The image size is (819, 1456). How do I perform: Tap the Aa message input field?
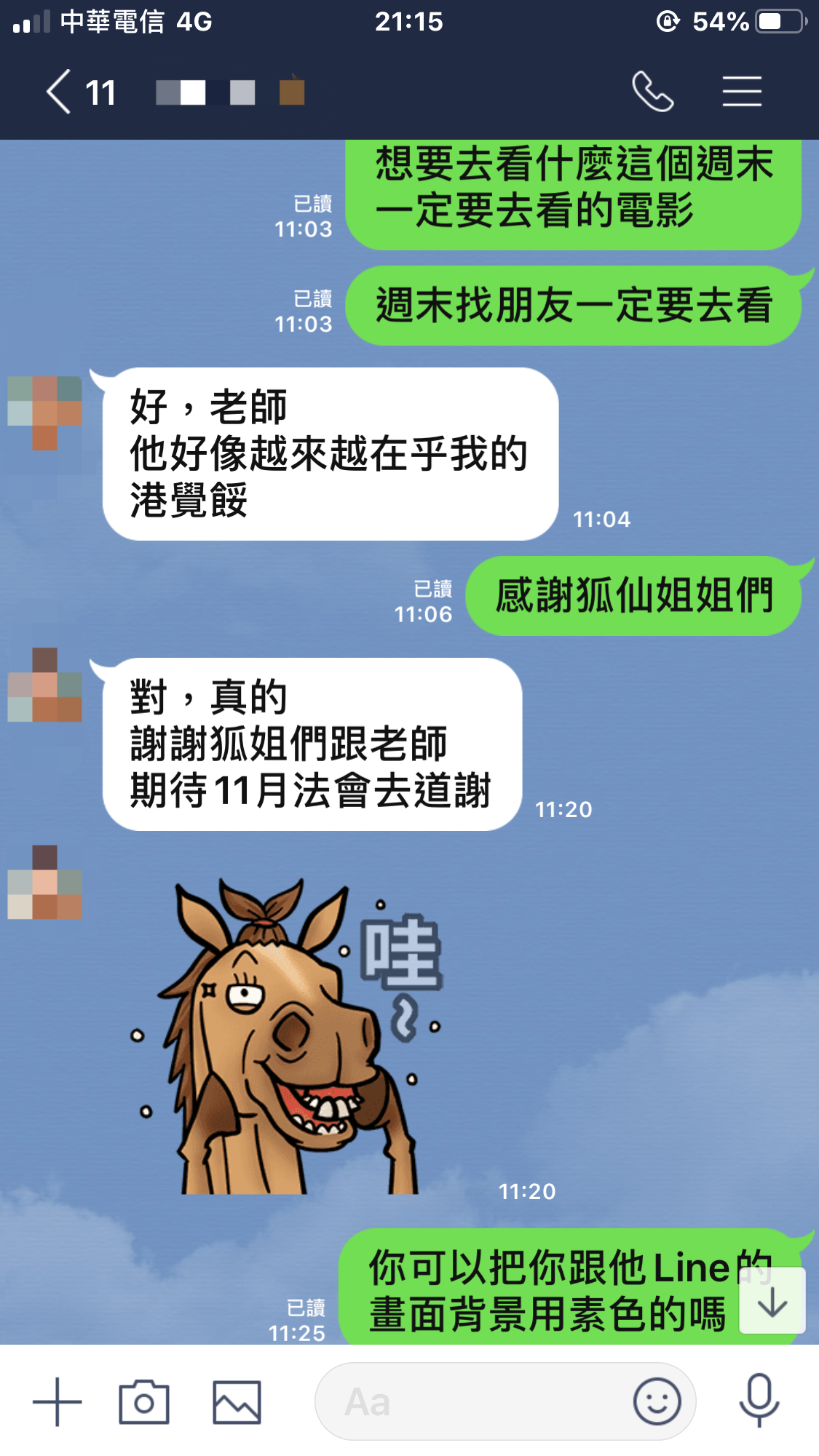(473, 1401)
